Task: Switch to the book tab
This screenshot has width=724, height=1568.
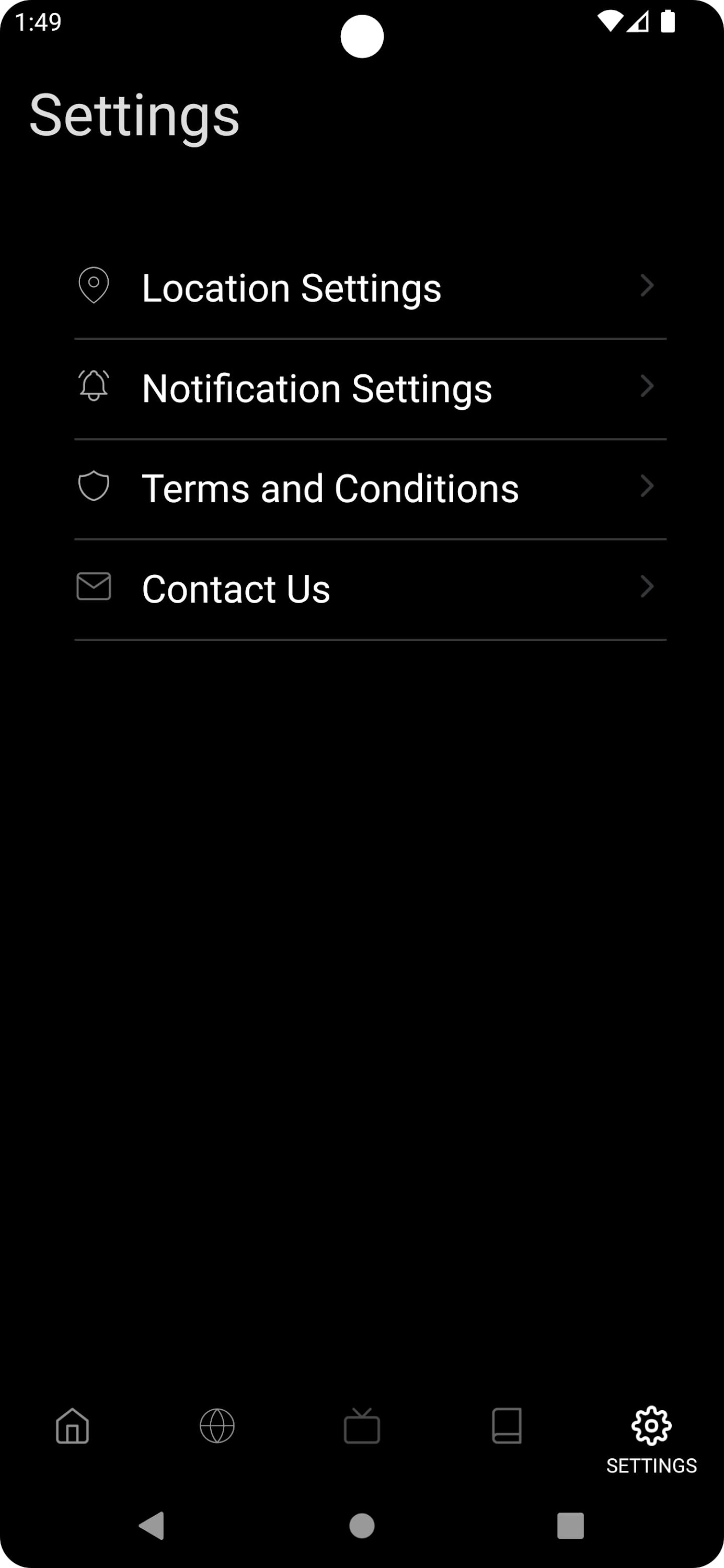Action: point(507,1425)
